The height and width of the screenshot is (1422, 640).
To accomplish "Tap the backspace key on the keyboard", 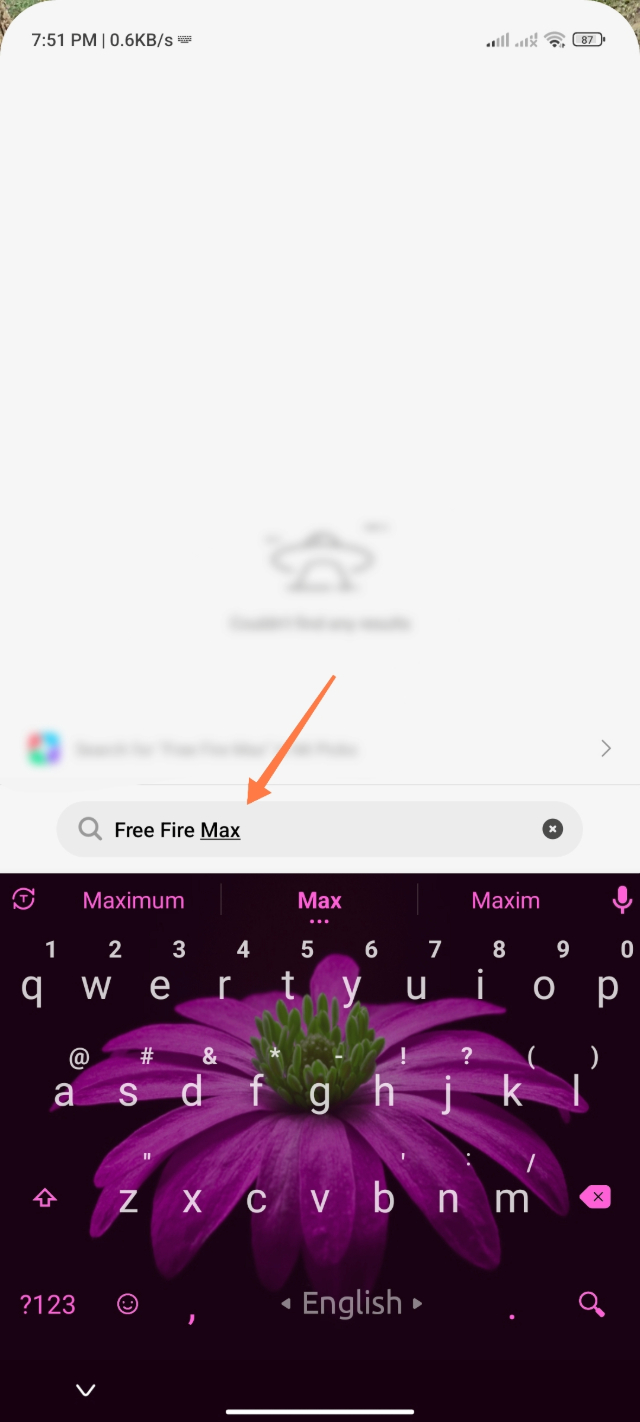I will [x=594, y=1197].
